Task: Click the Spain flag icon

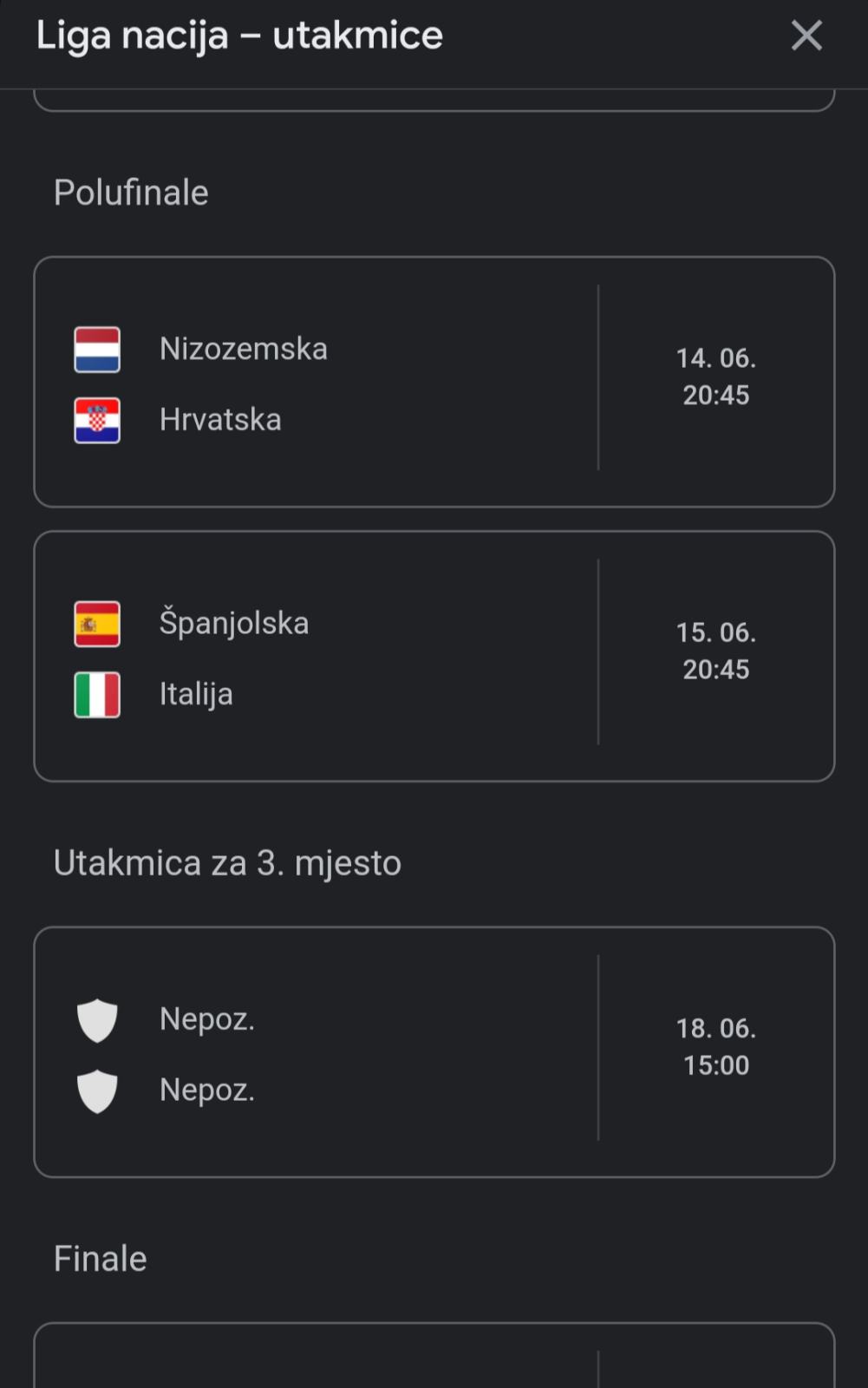Action: tap(98, 624)
